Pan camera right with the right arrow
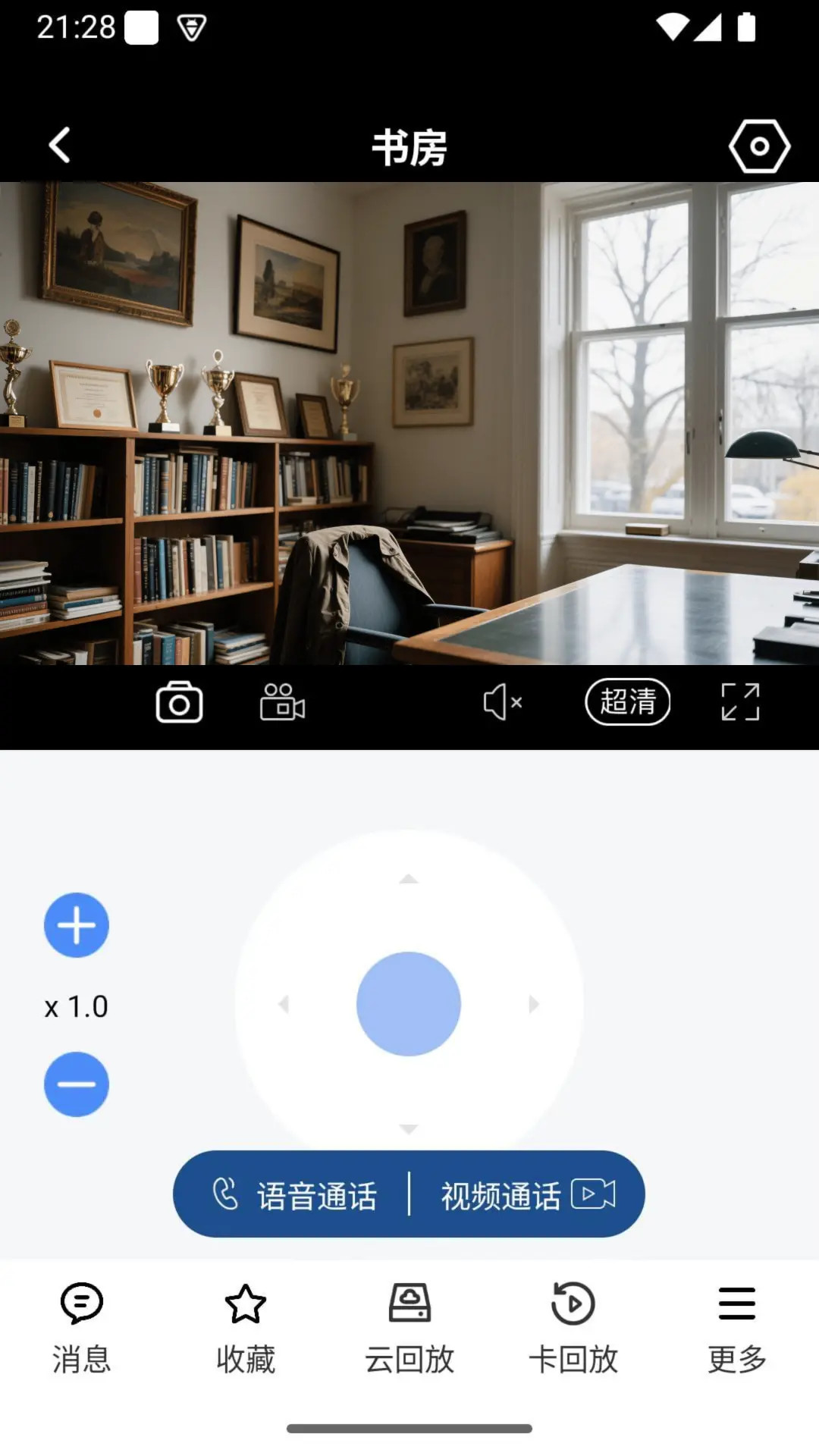 click(x=533, y=1004)
